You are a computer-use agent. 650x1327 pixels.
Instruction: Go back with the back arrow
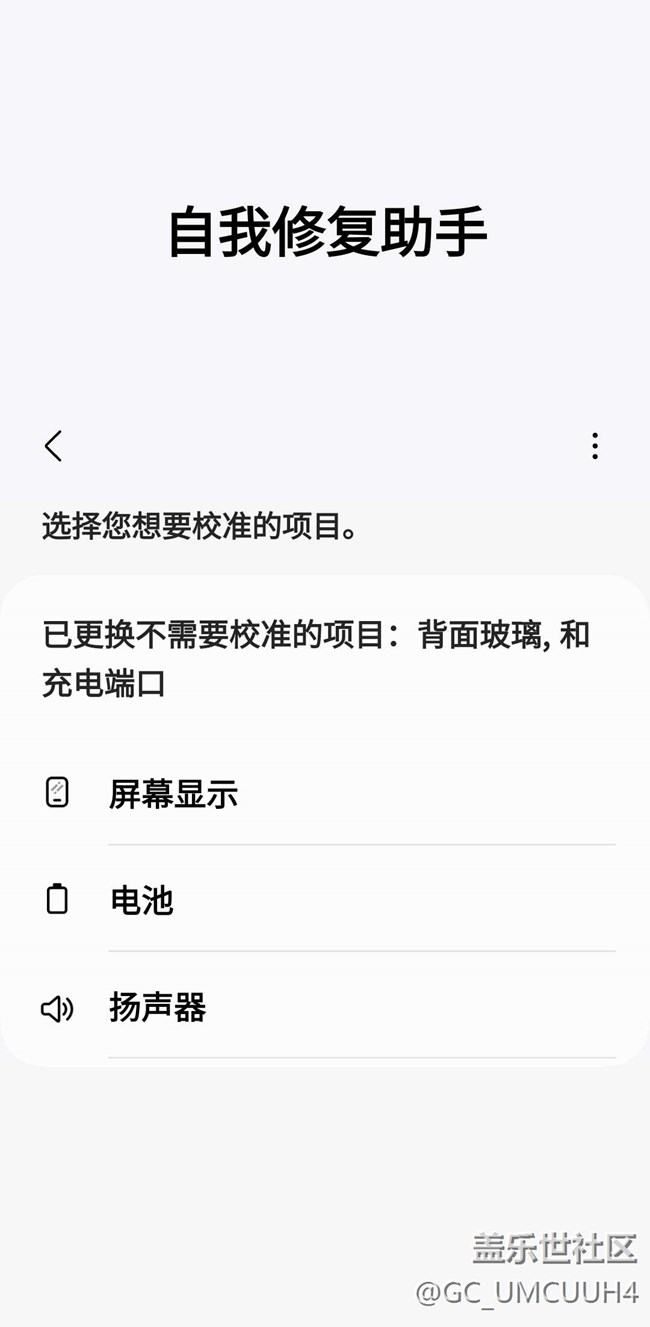[x=54, y=446]
